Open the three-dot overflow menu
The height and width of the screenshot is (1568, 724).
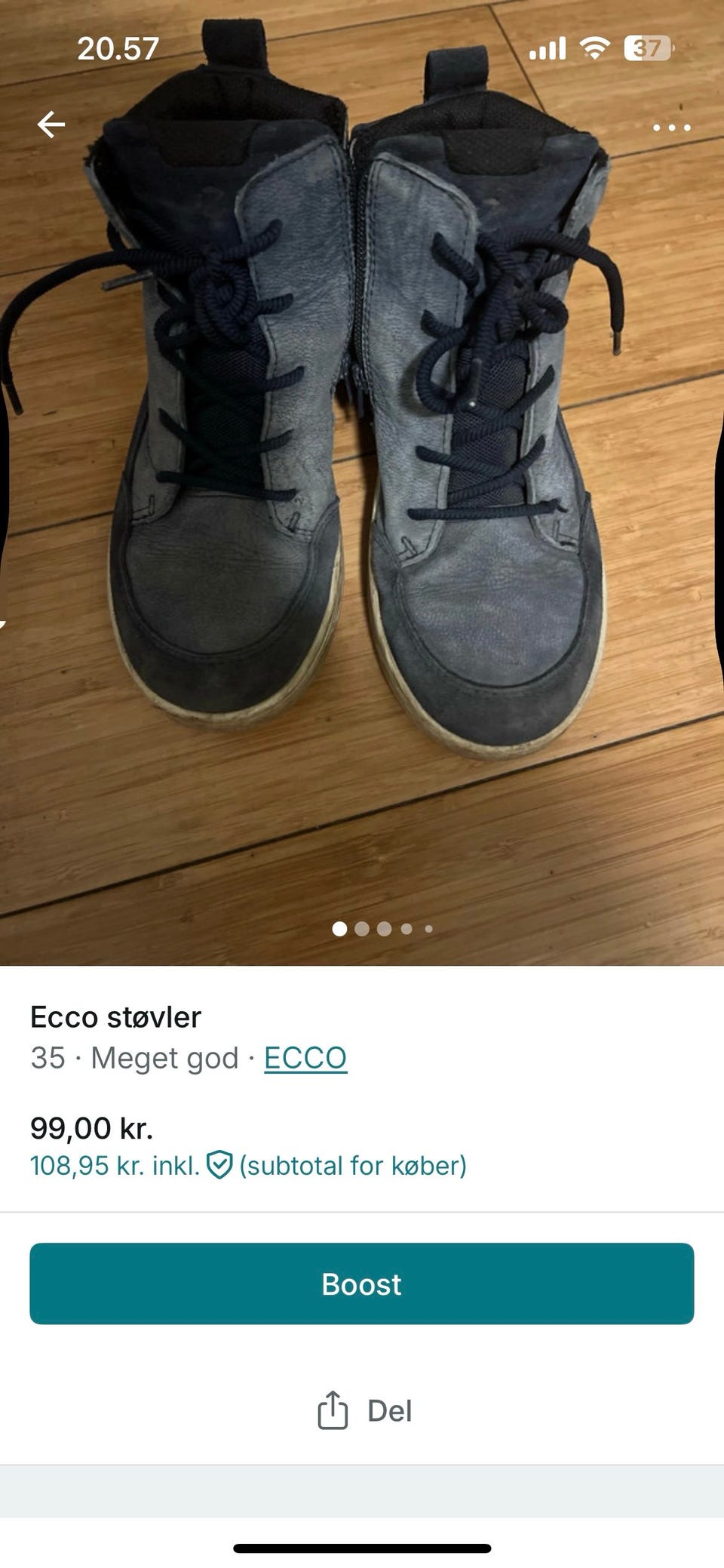pos(671,128)
